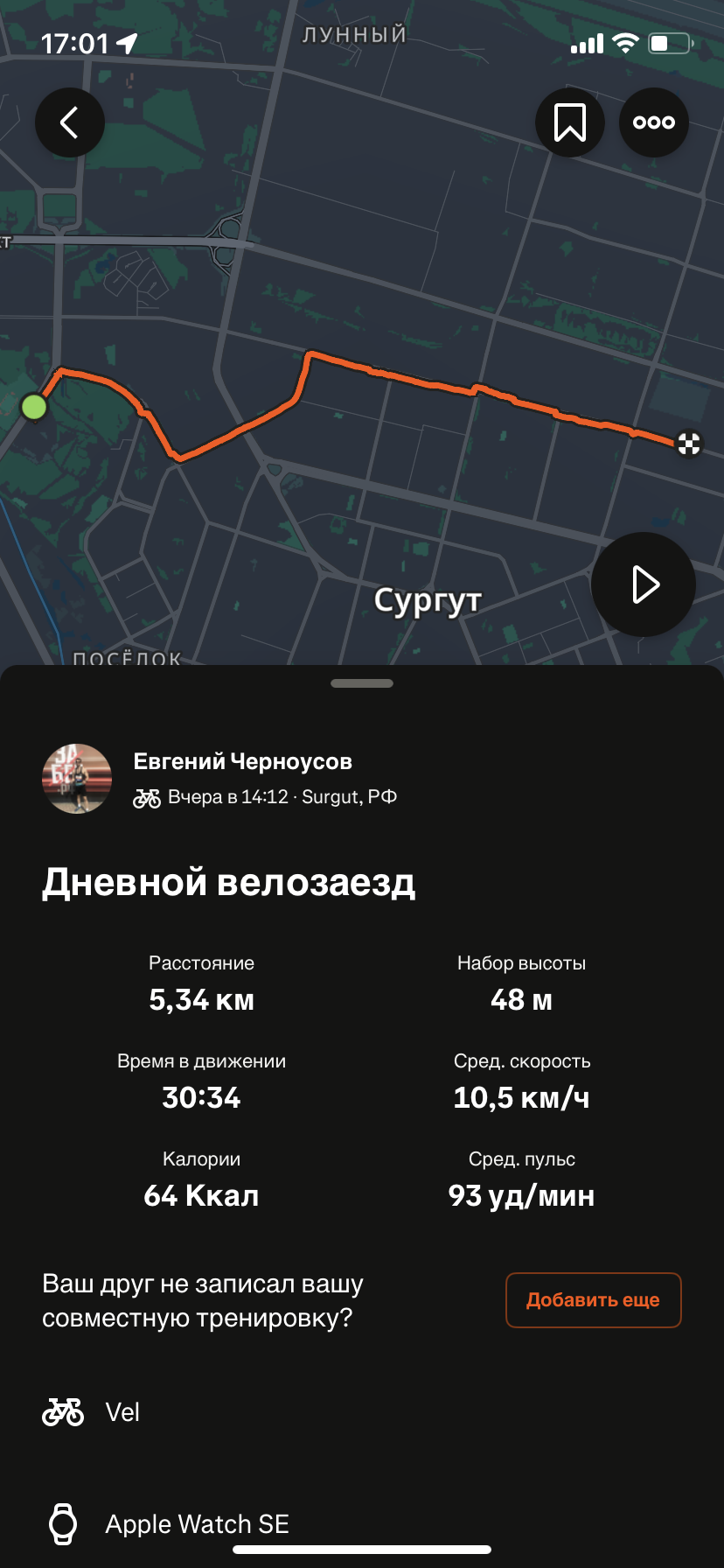Open the three-dot overflow menu
Image resolution: width=724 pixels, height=1568 pixels.
coord(654,122)
